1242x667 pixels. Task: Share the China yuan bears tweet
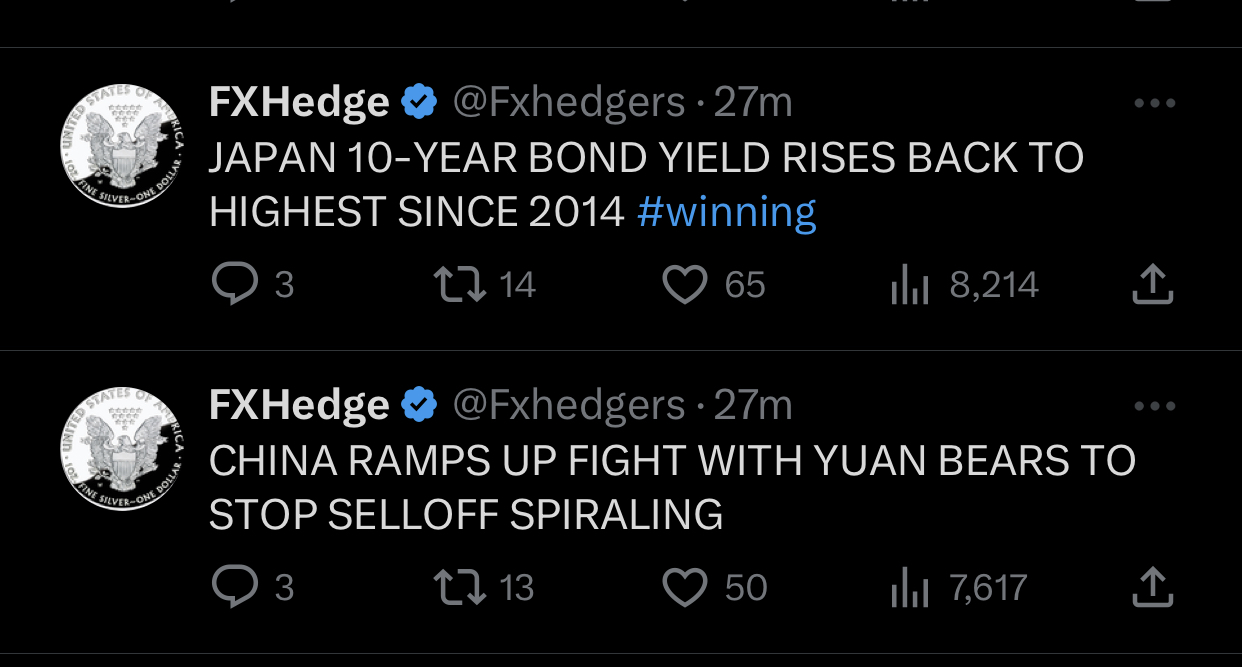1152,587
